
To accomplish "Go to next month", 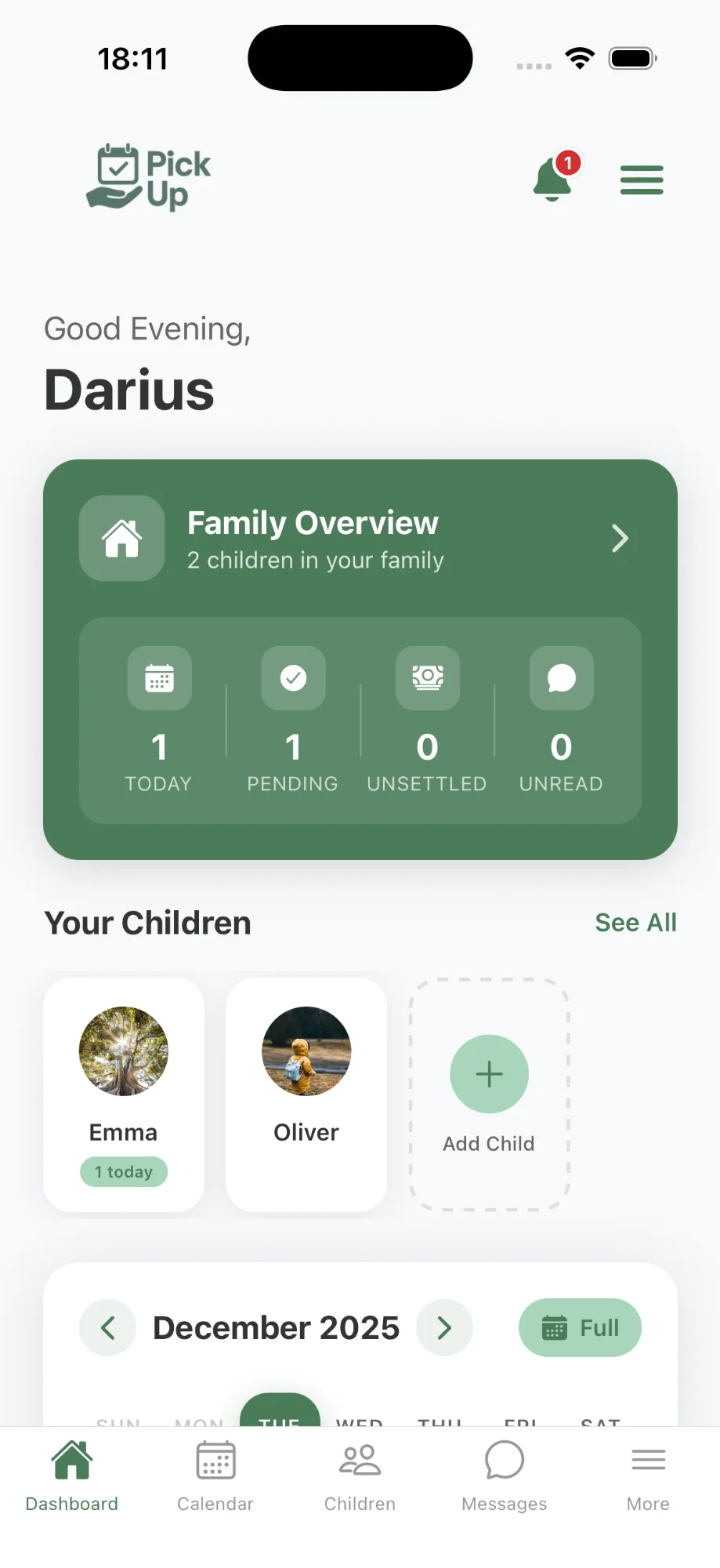I will [x=444, y=1327].
